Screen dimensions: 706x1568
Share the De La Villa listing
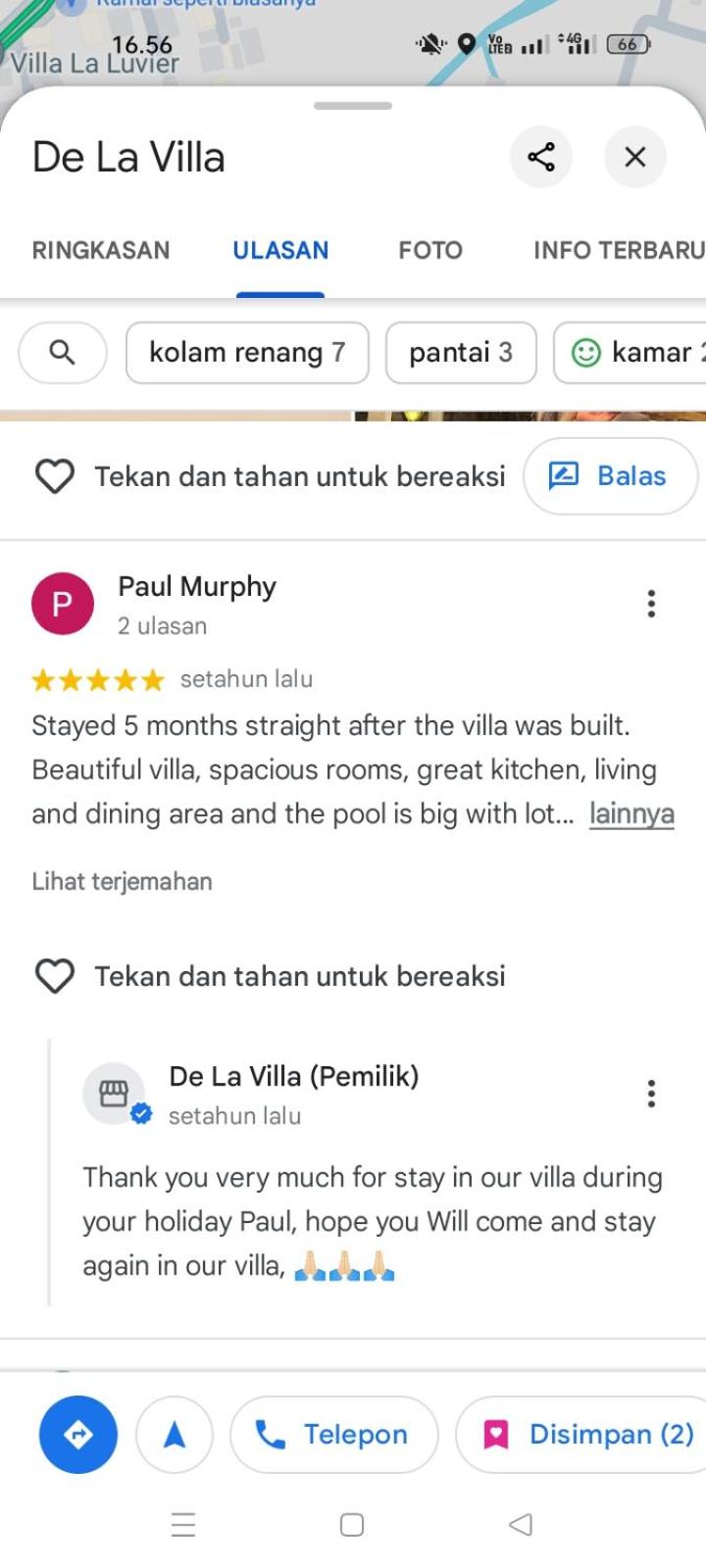click(x=541, y=157)
